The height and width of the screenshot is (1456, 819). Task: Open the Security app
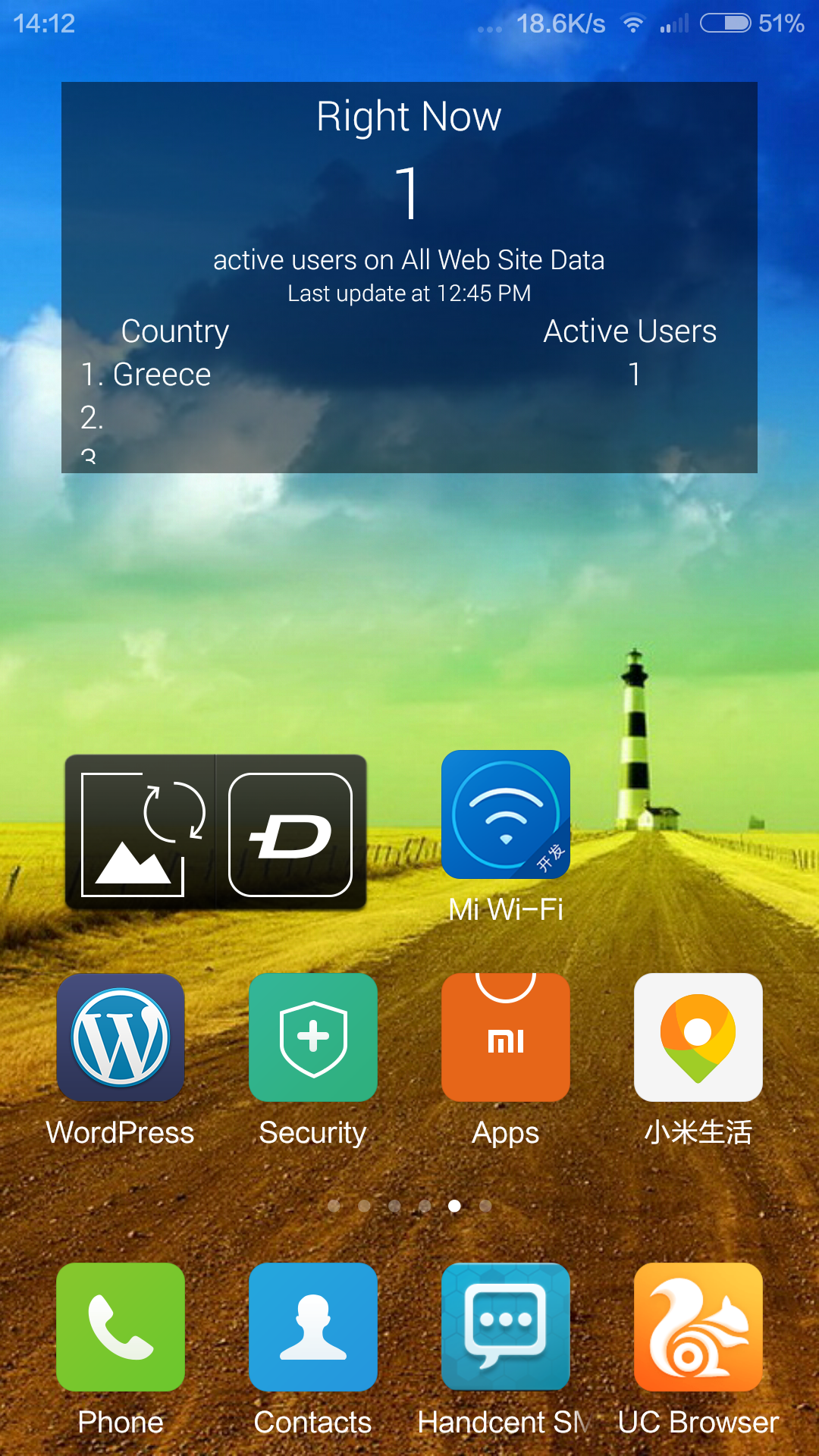point(313,1037)
